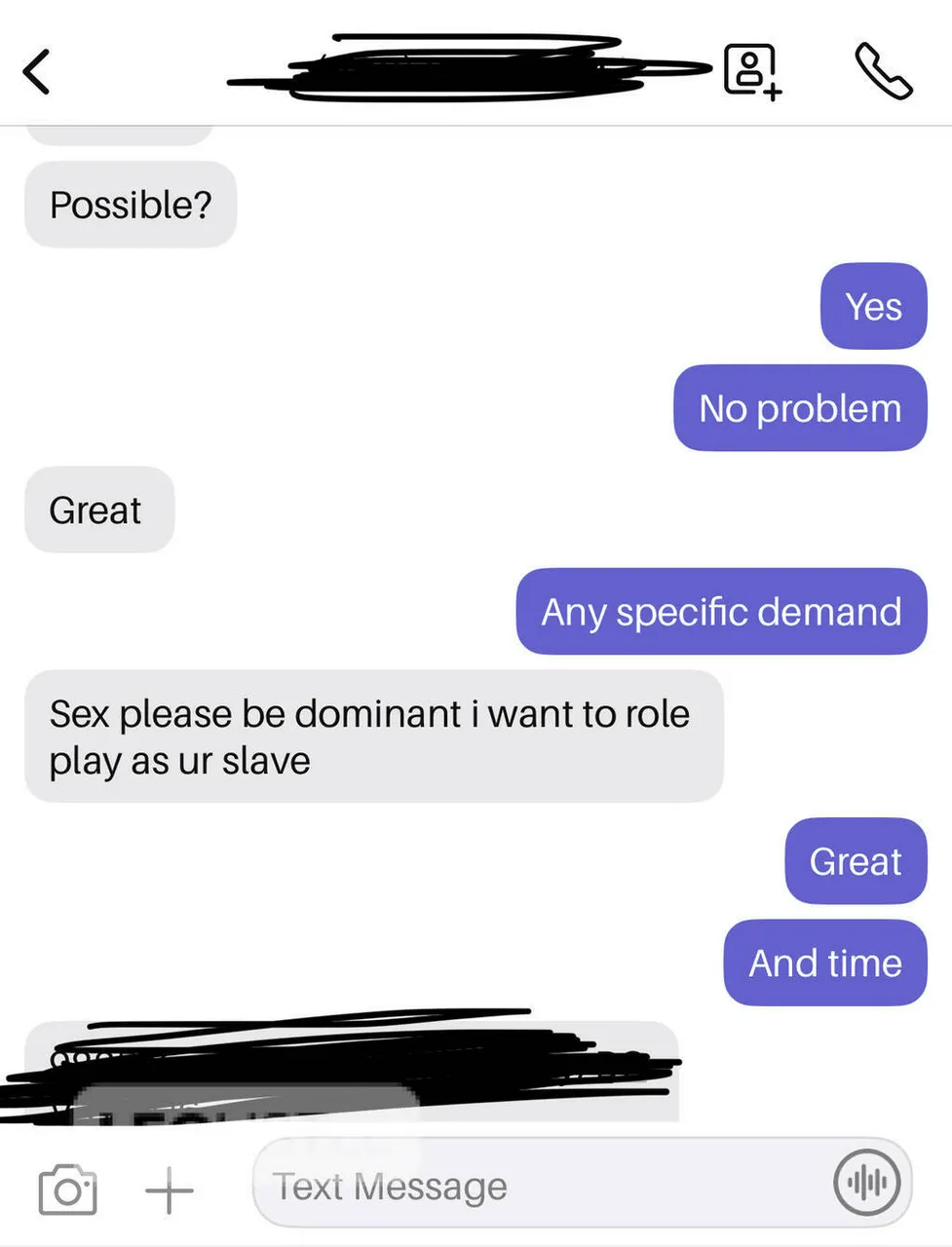Start a phone call with this contact

coord(883,71)
